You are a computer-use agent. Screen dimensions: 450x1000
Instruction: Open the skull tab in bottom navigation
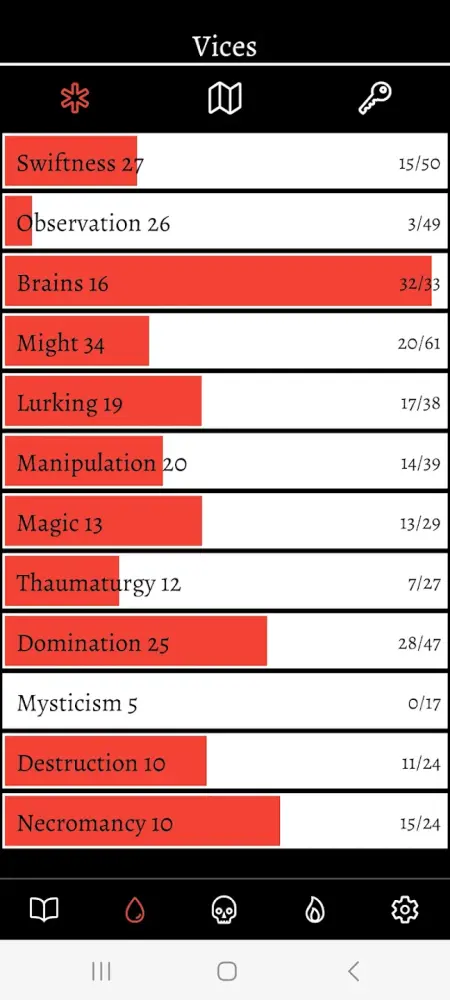pos(224,909)
